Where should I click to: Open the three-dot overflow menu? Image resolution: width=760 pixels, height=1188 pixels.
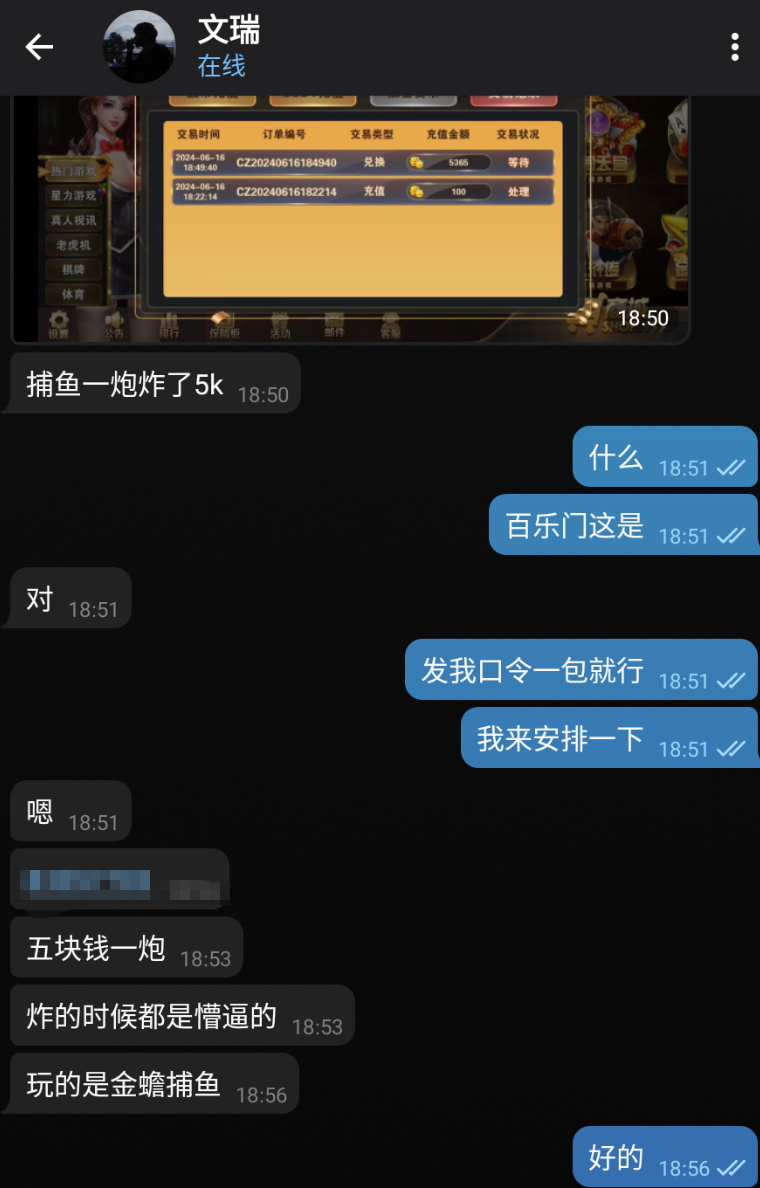(735, 47)
